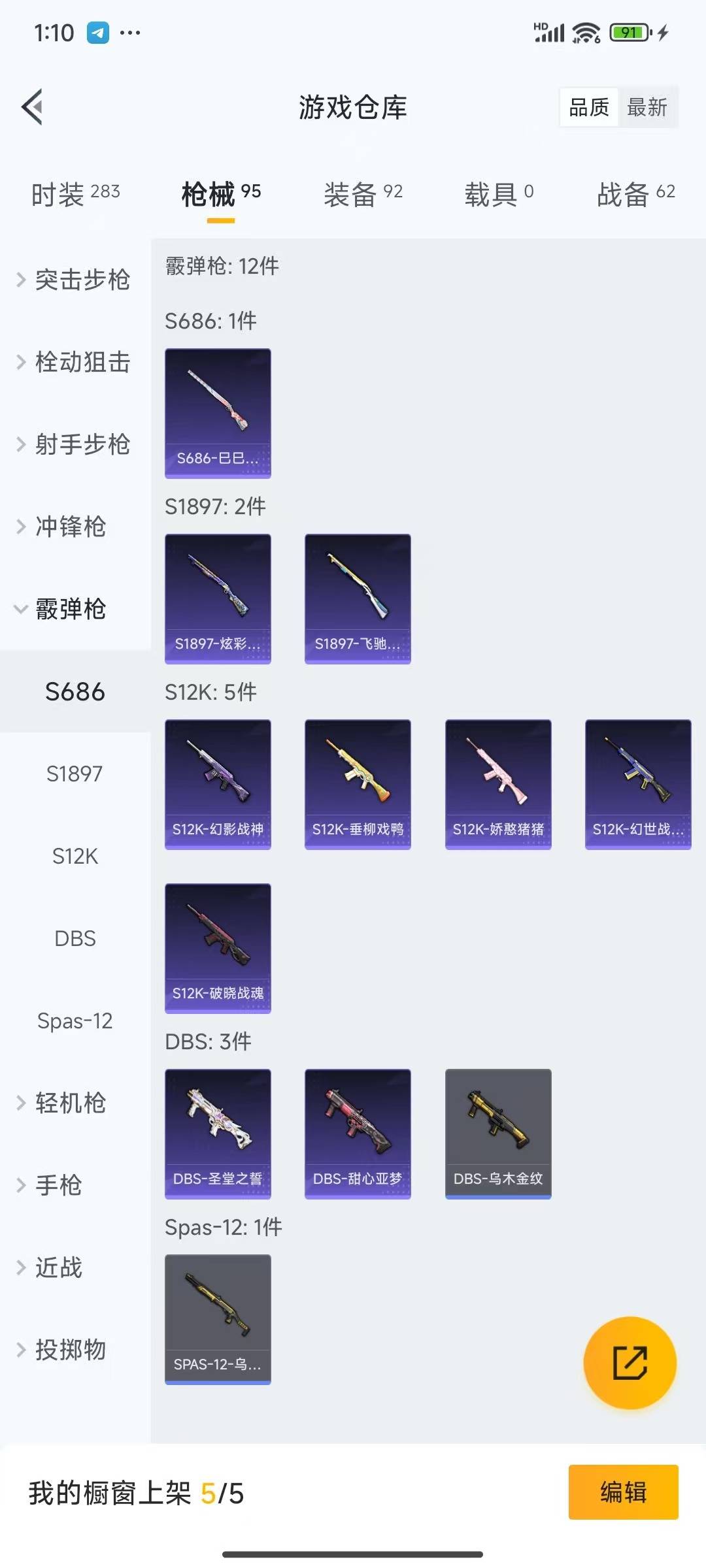Screen dimensions: 706x1568
Task: Select S12K in the sidebar
Action: click(x=75, y=856)
